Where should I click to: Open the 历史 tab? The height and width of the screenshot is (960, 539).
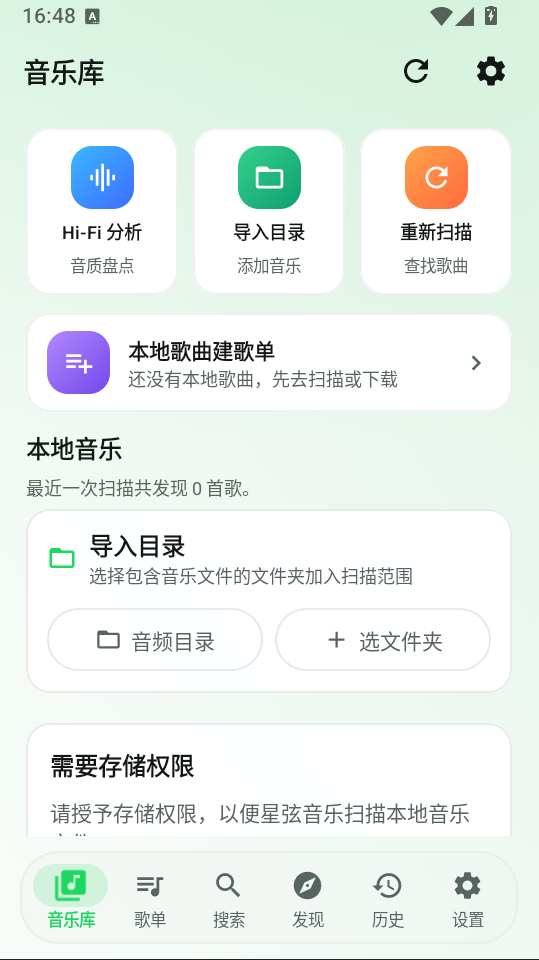tap(388, 899)
